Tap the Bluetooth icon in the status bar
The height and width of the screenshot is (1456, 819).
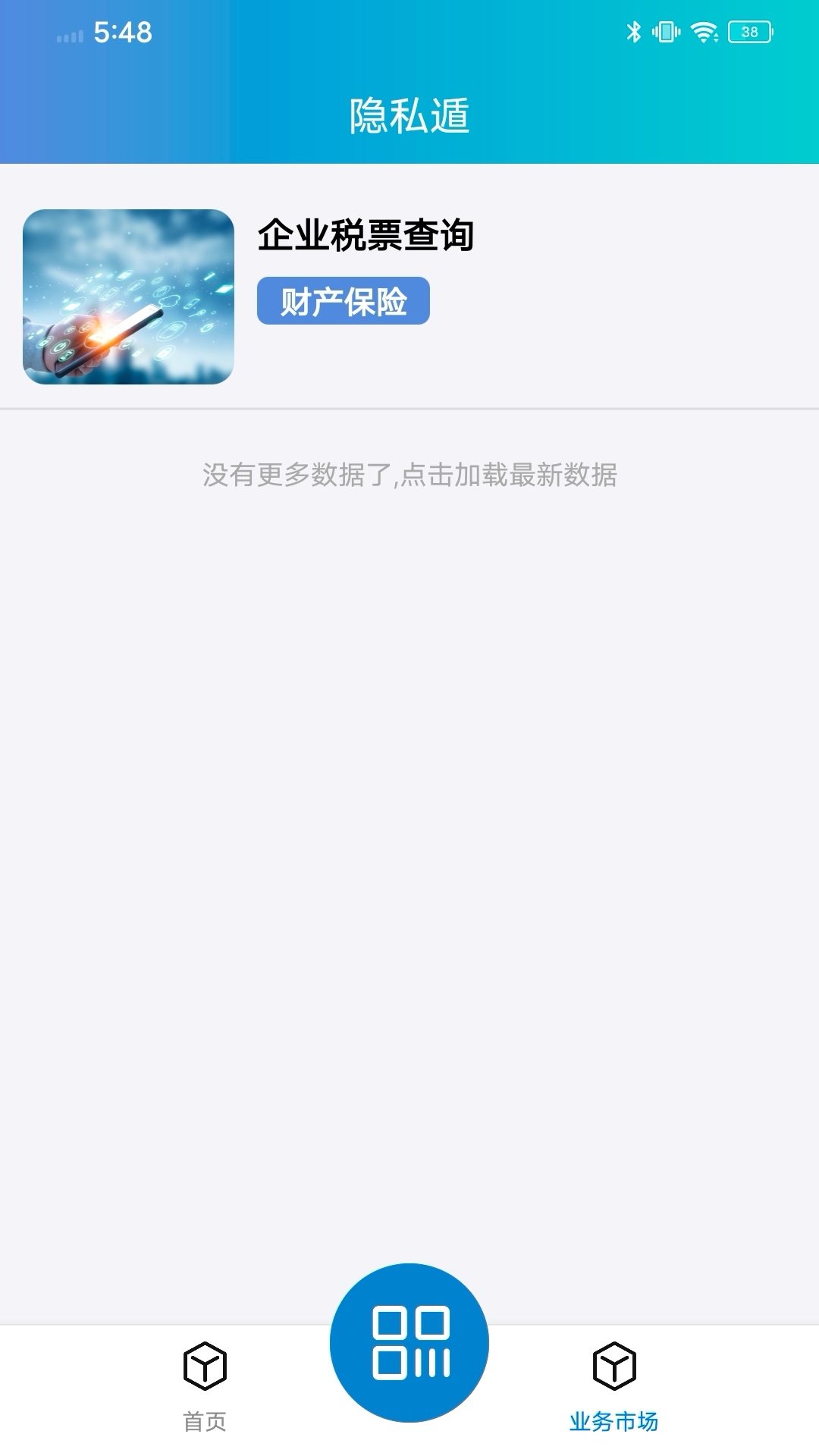632,30
